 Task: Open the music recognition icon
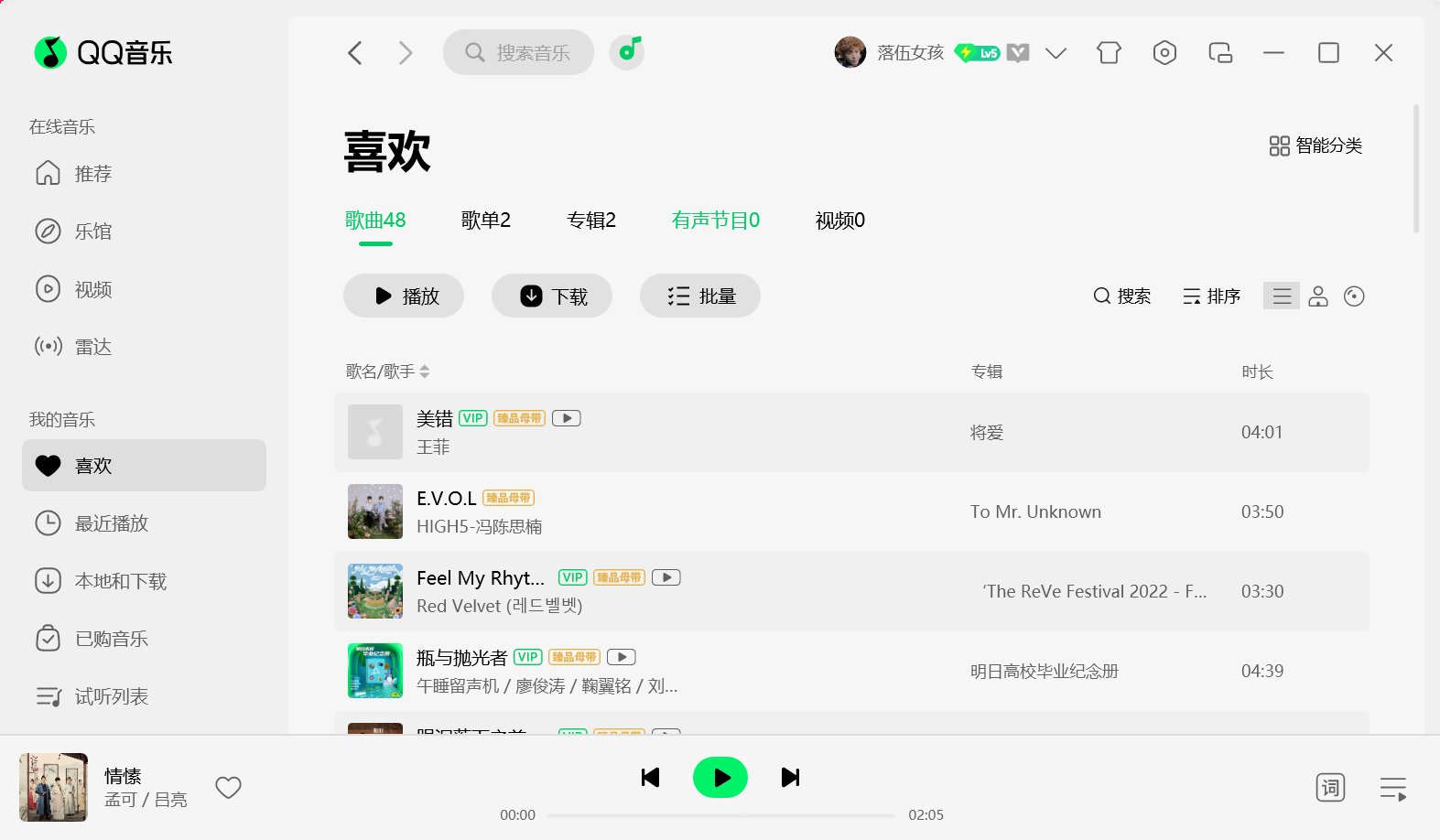pos(627,52)
